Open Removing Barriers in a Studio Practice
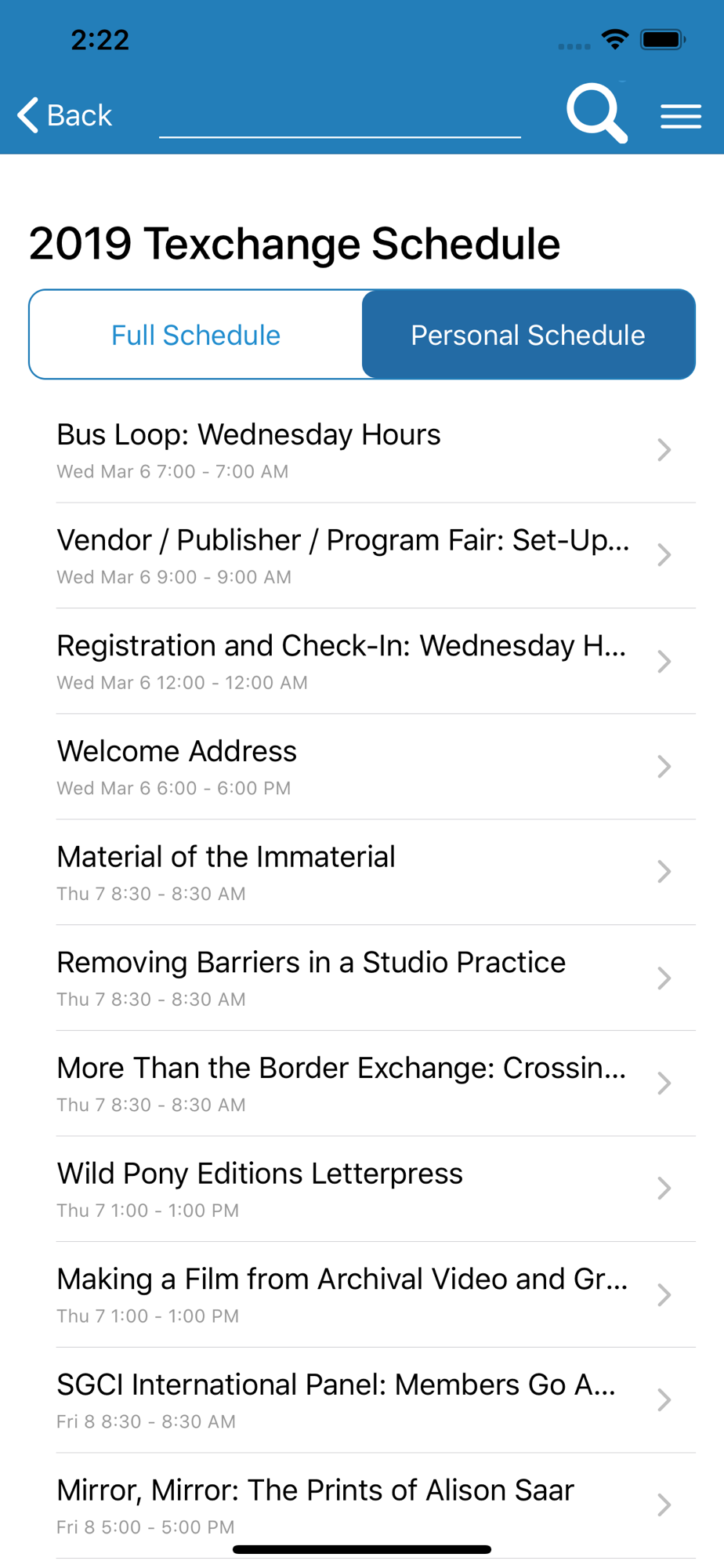Image resolution: width=724 pixels, height=1568 pixels. click(362, 978)
